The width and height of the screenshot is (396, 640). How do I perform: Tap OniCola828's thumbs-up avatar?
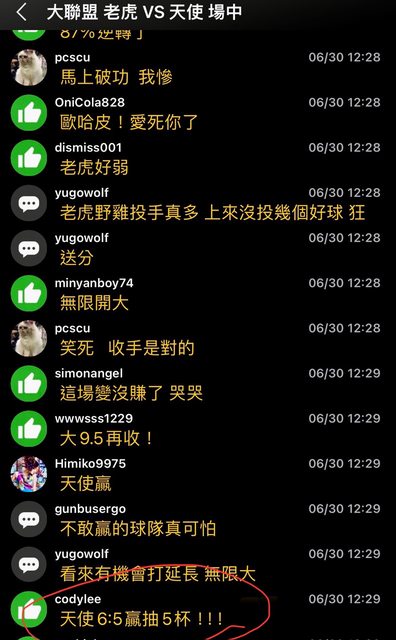(29, 113)
